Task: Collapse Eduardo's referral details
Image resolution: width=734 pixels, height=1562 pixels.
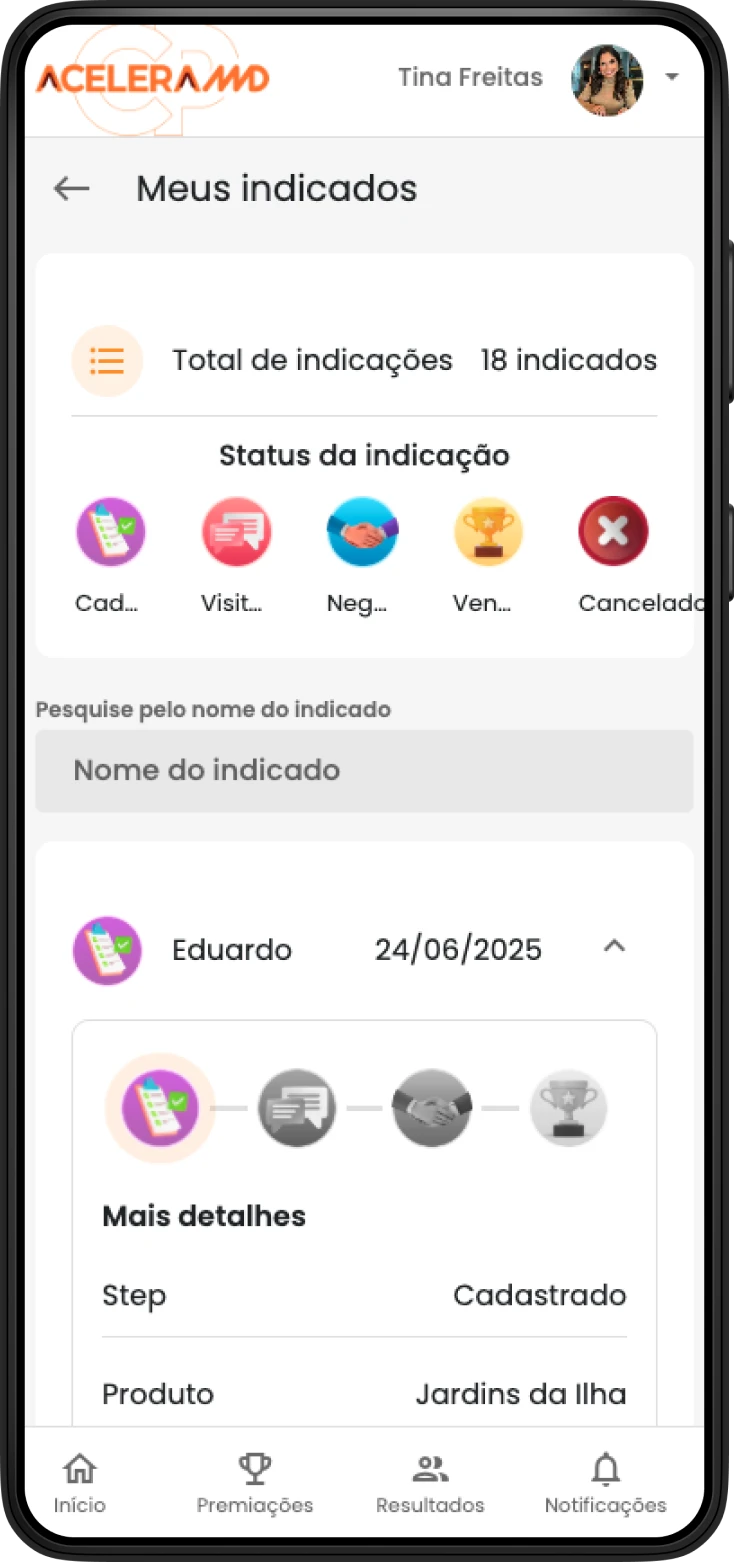Action: [614, 946]
